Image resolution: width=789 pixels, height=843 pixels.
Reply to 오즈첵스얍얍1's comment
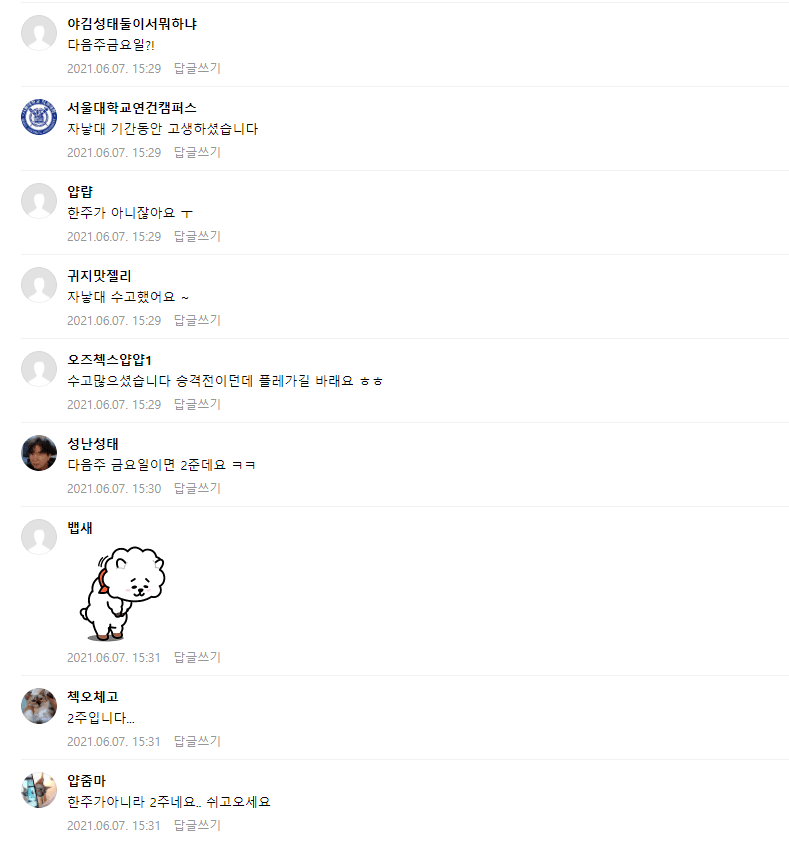[197, 405]
